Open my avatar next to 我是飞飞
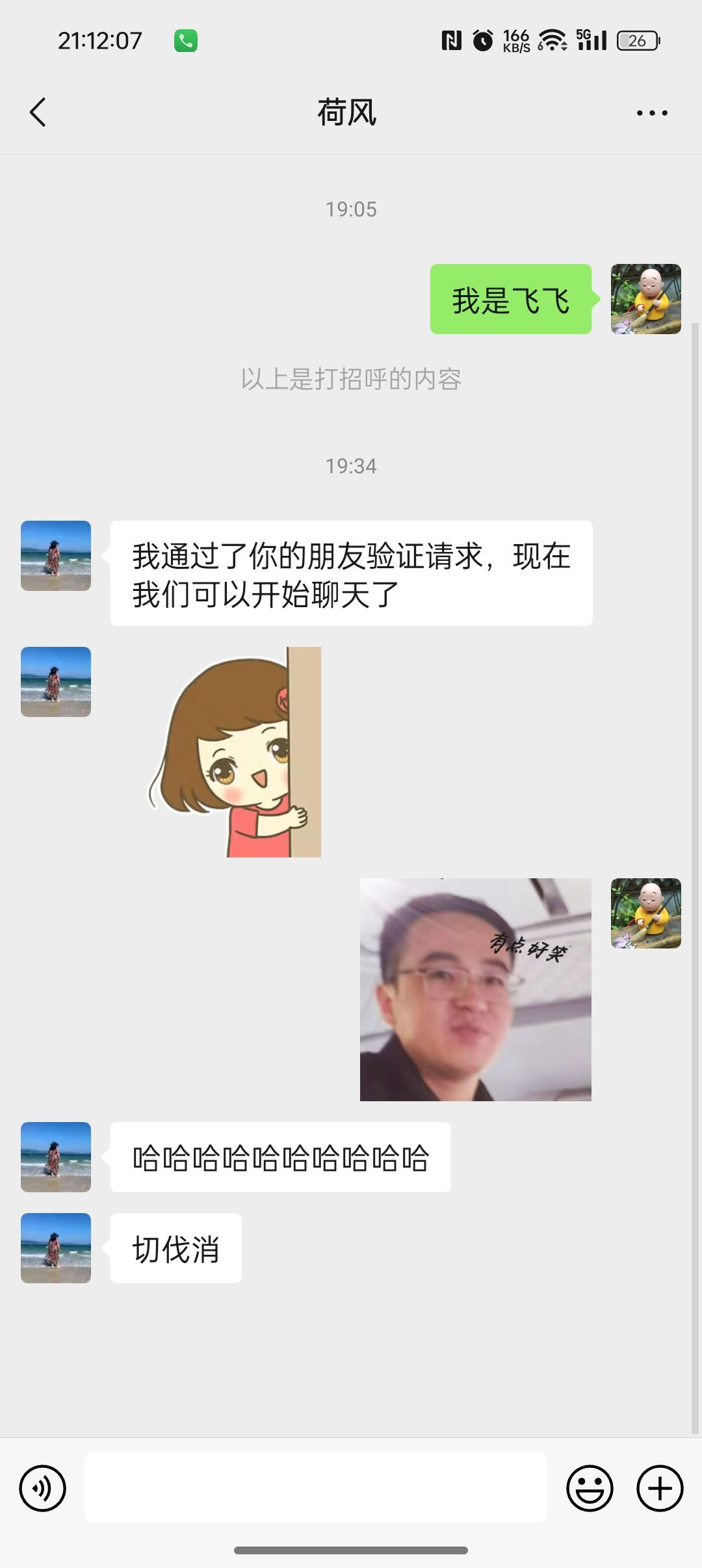702x1568 pixels. (x=645, y=299)
